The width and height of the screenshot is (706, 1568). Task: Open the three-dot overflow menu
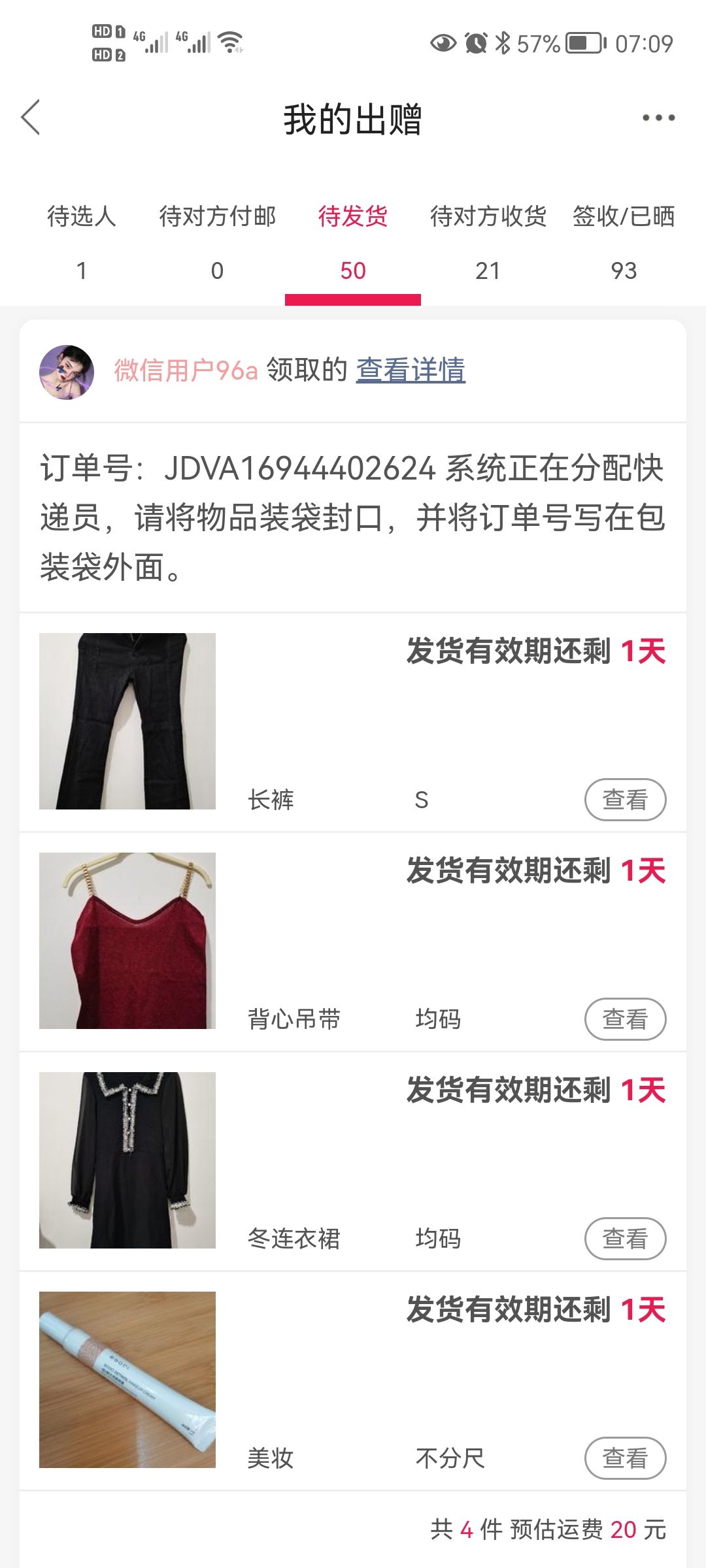[658, 118]
